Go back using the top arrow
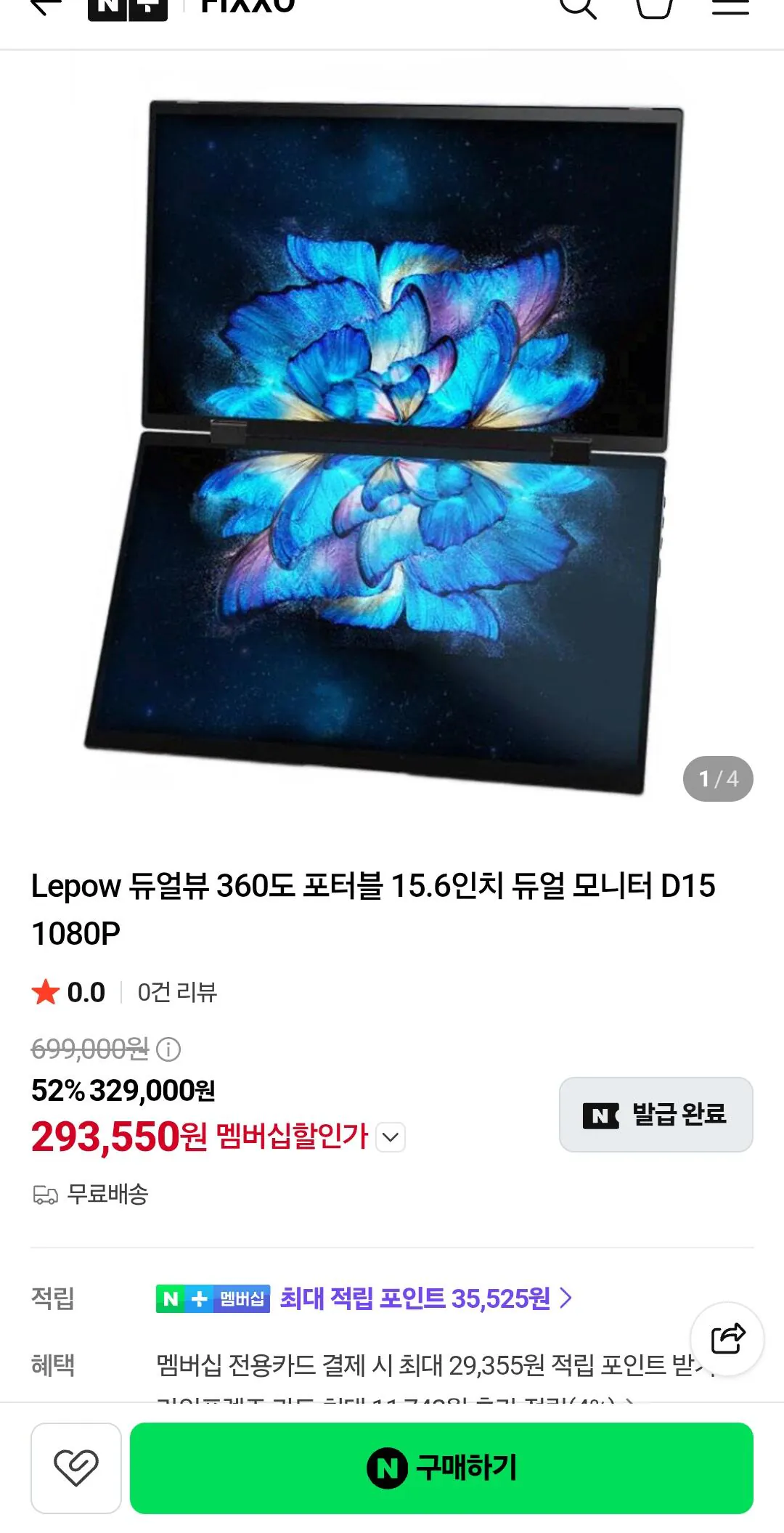 46,6
